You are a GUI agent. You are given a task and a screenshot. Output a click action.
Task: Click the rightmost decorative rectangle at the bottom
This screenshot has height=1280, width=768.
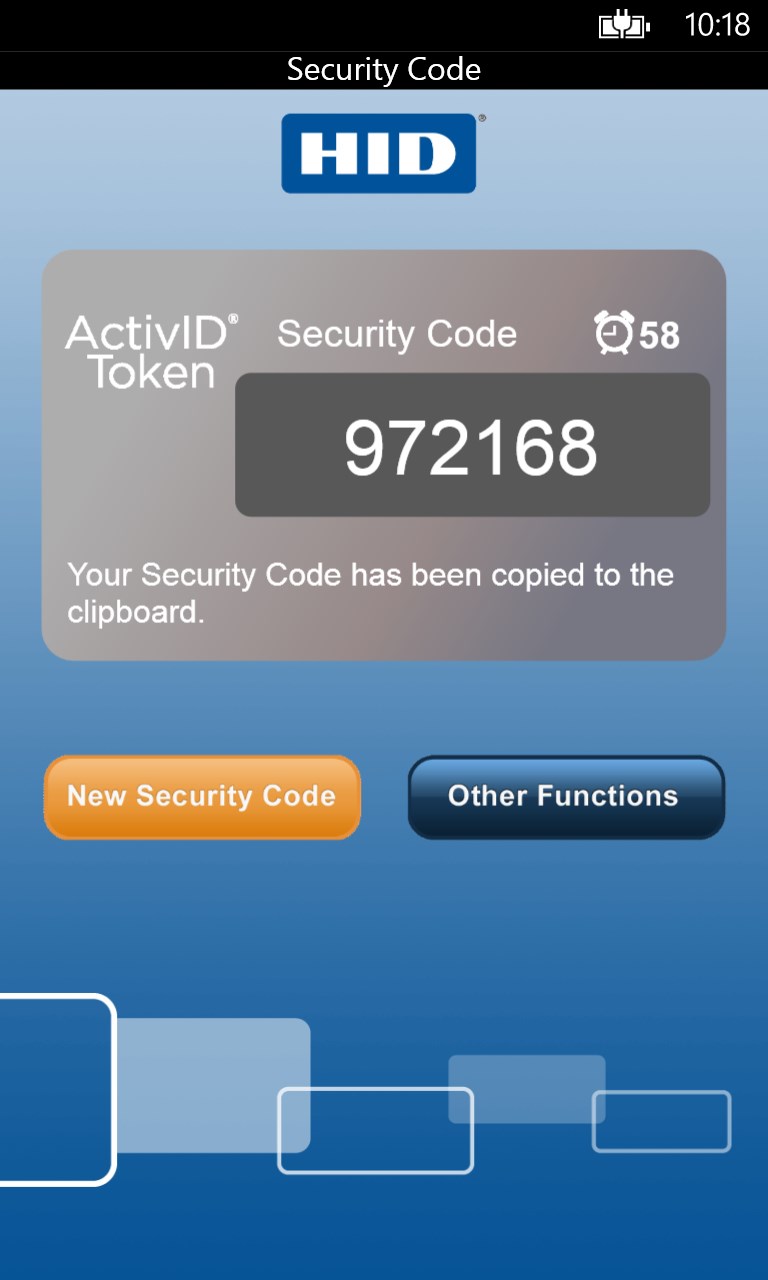click(660, 1120)
